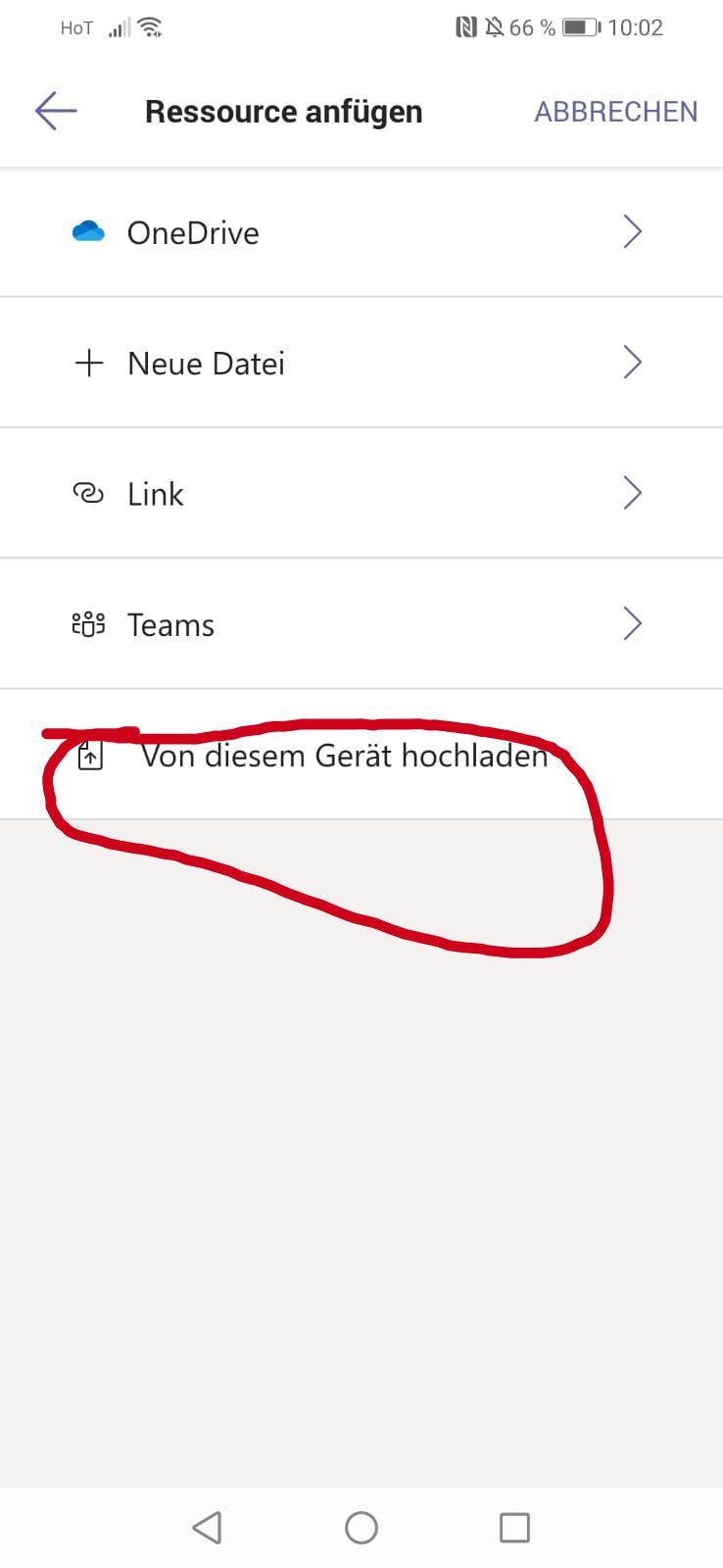Open the OneDrive option
Screen dimensions: 723x1568
point(361,232)
